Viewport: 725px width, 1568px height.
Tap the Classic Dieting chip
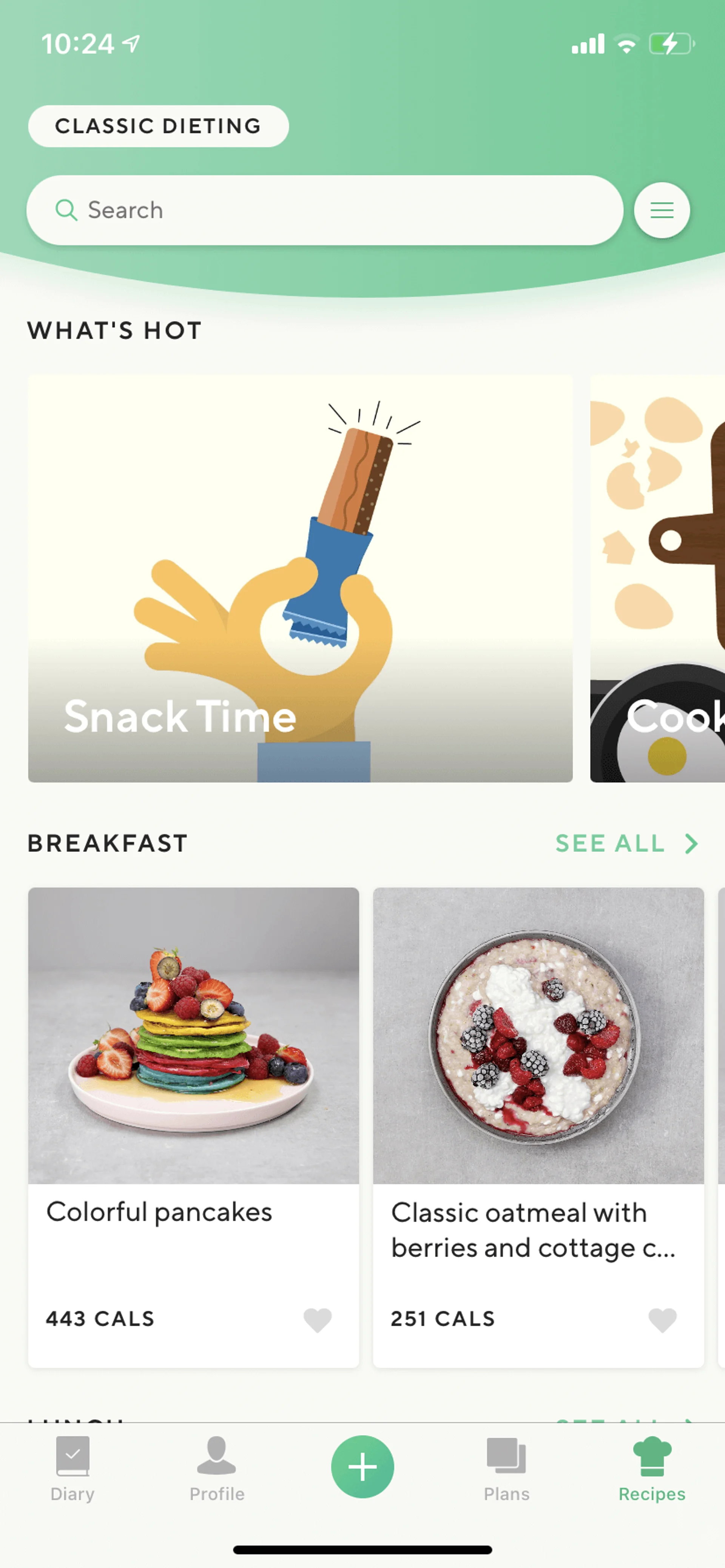(x=158, y=126)
